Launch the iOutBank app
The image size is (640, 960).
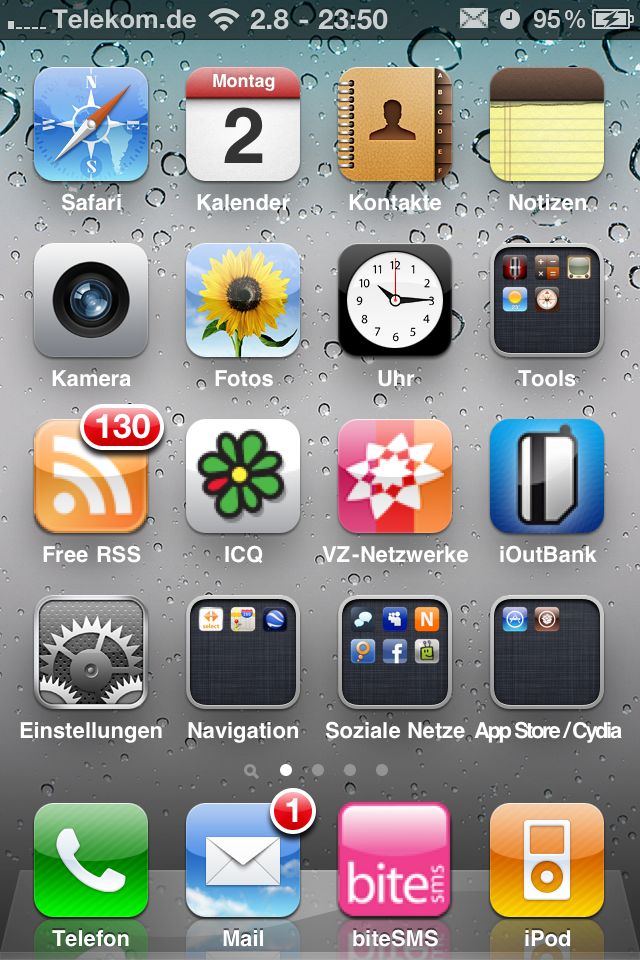(x=547, y=476)
